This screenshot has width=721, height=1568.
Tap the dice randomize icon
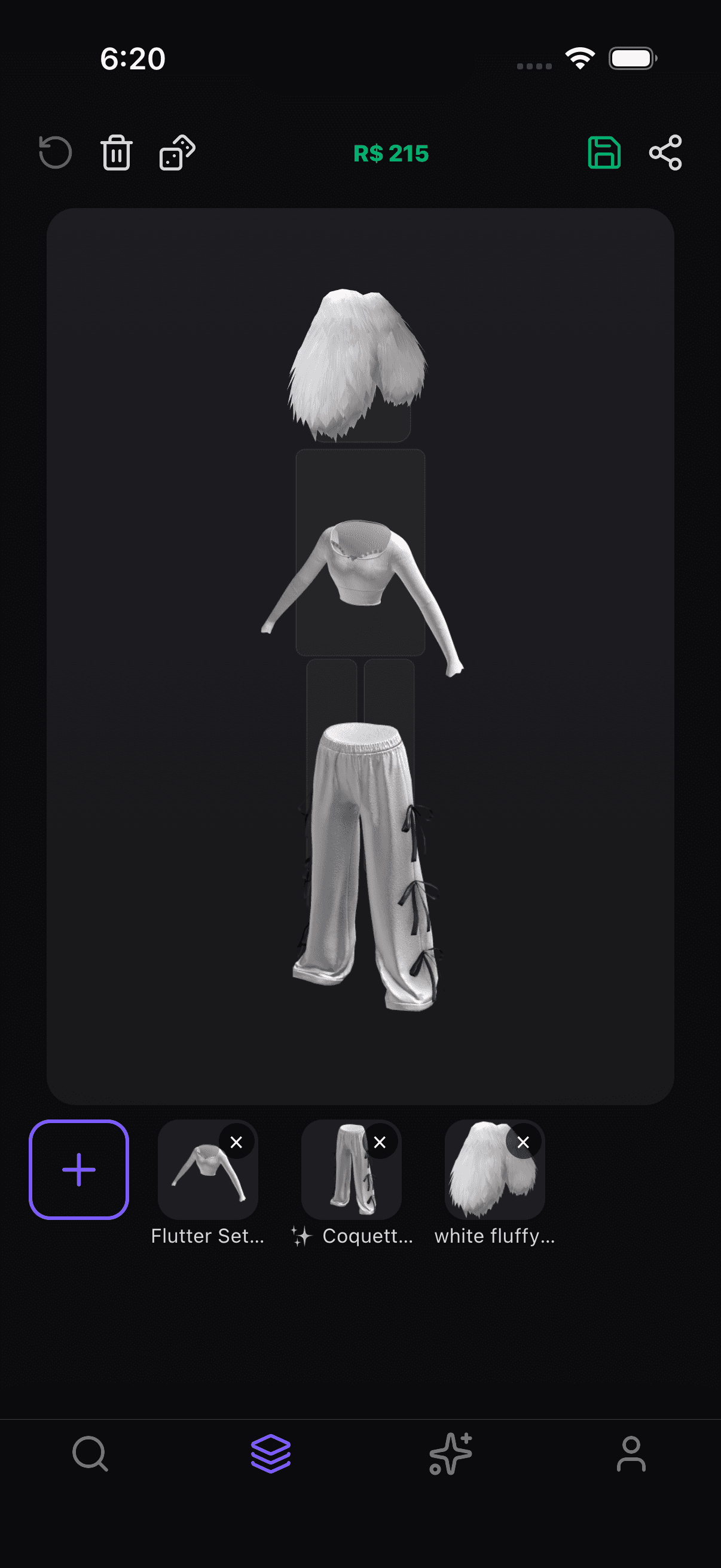[x=175, y=152]
